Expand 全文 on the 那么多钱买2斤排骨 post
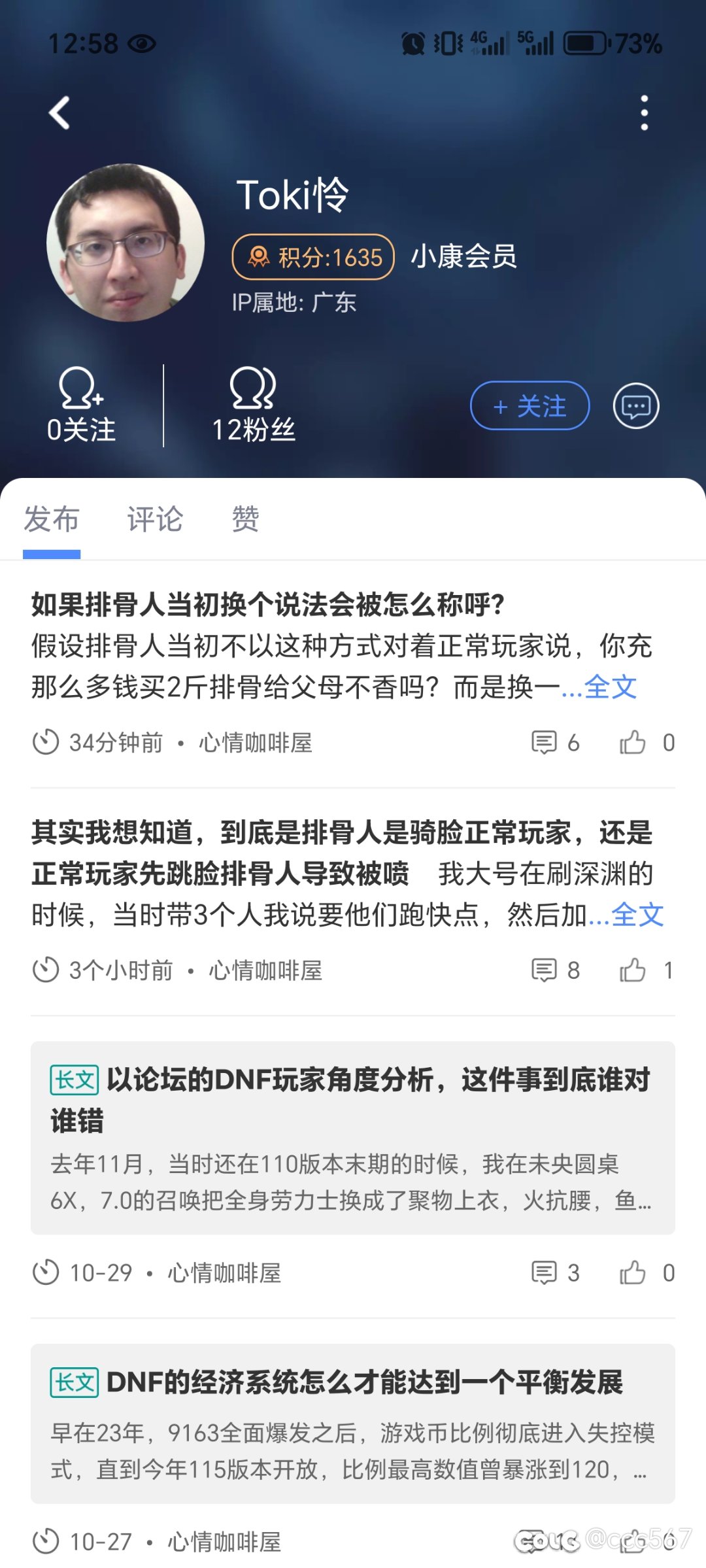706x1568 pixels. click(610, 687)
